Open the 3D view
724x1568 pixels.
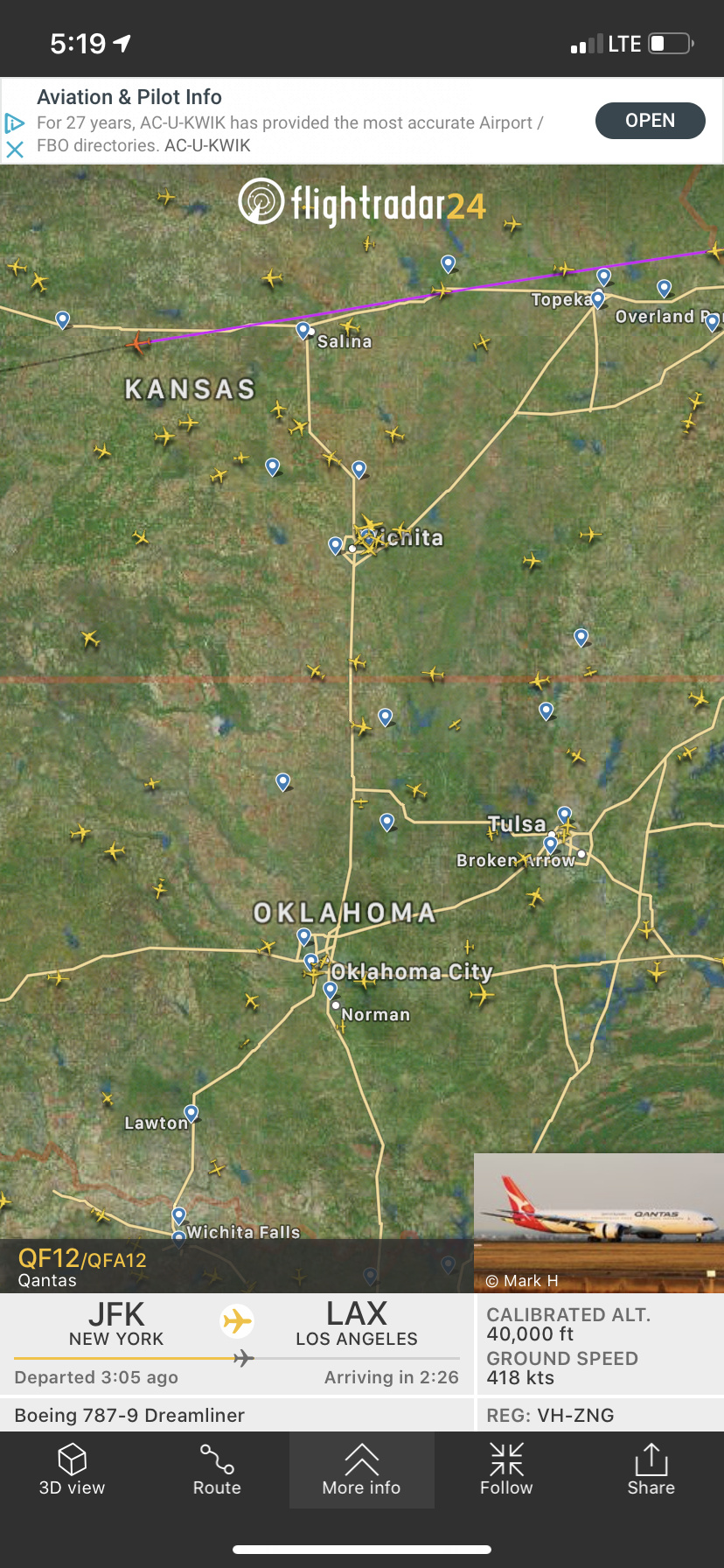[x=72, y=1470]
